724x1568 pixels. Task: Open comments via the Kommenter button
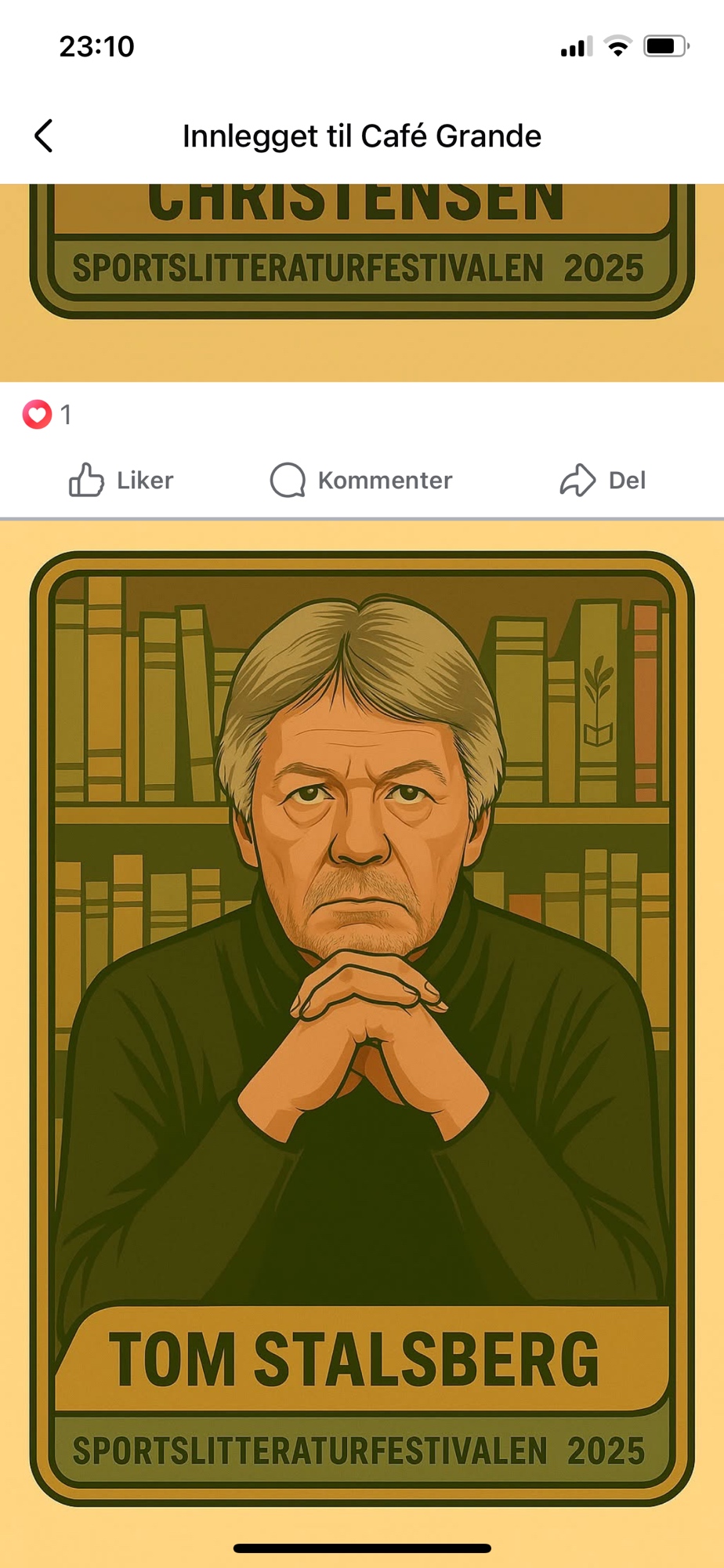pyautogui.click(x=361, y=480)
